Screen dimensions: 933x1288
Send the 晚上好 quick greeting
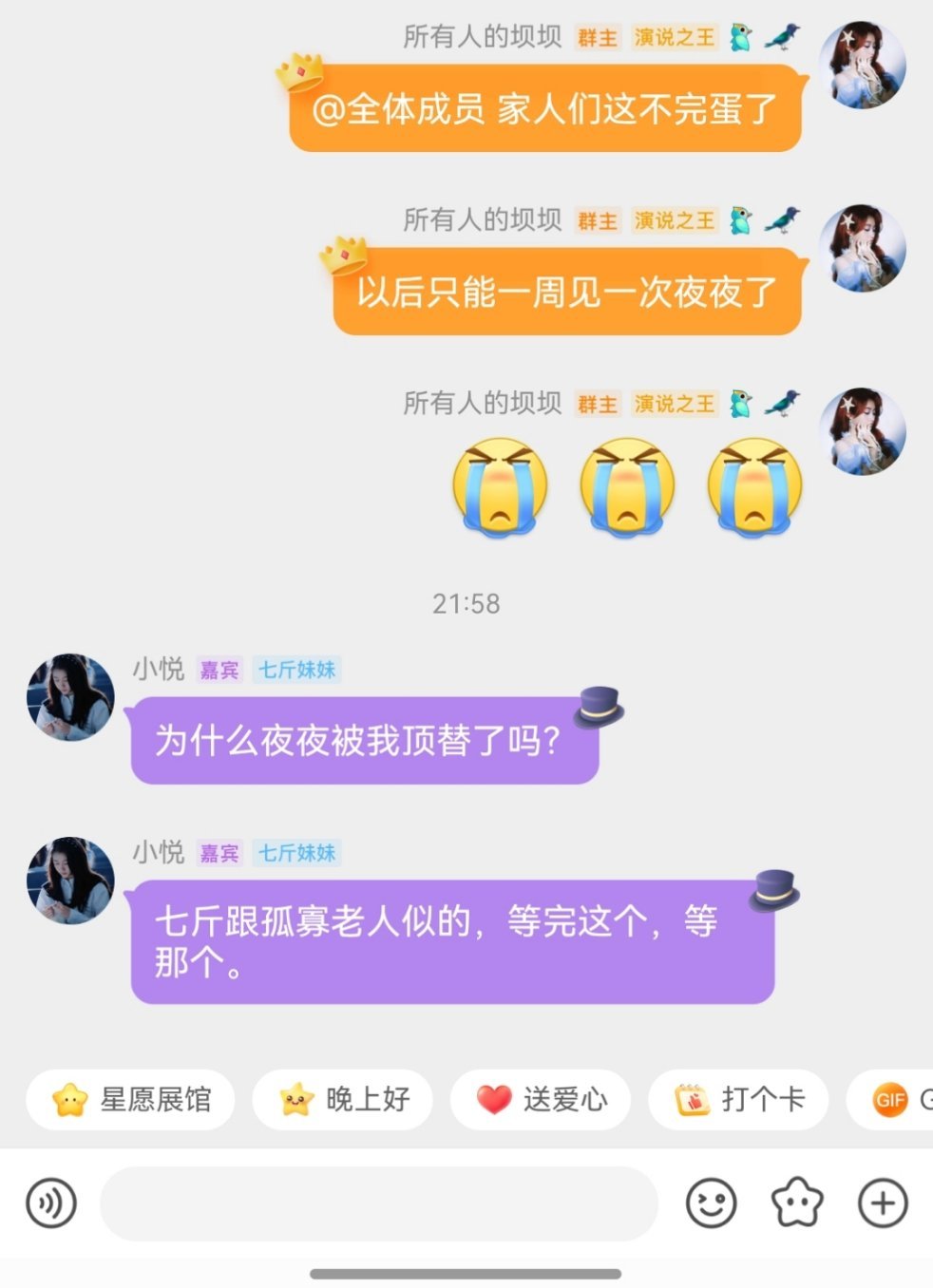tap(342, 1100)
